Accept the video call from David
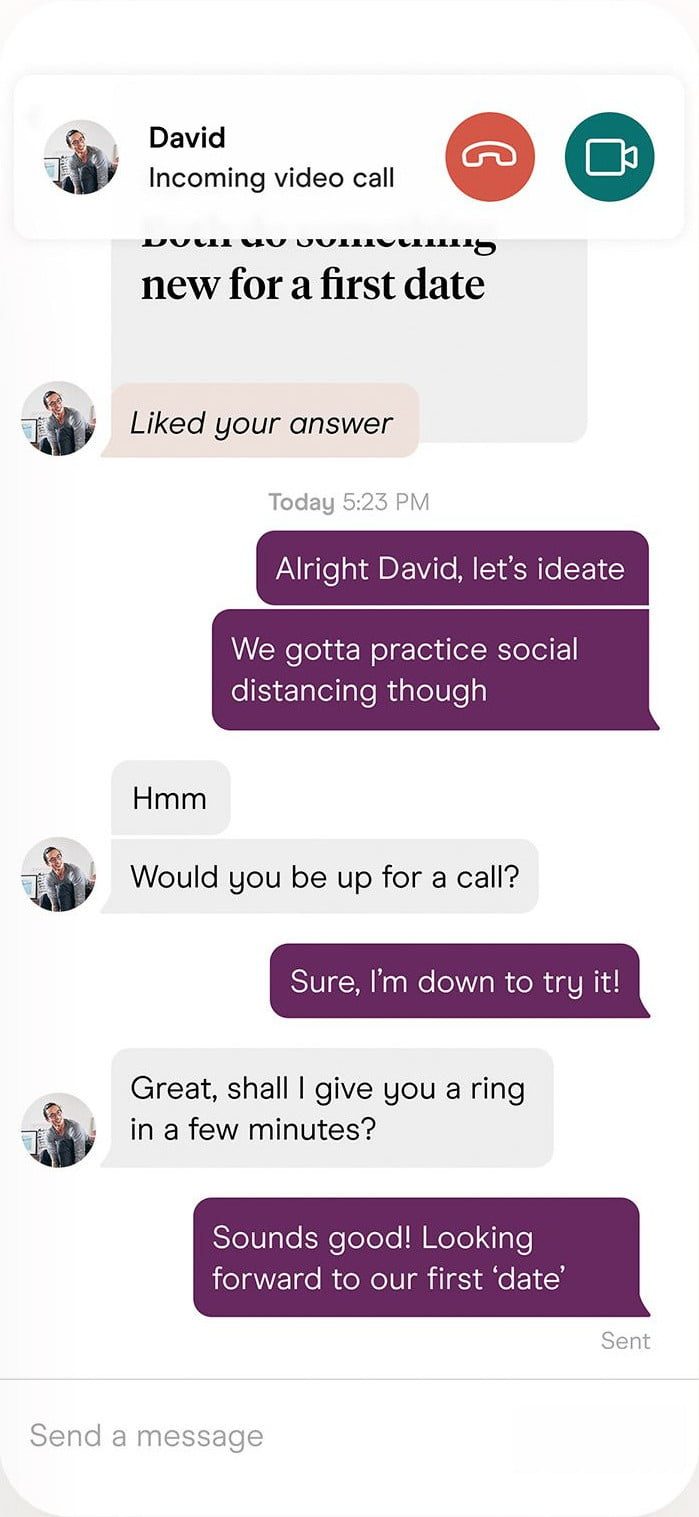The height and width of the screenshot is (1517, 699). 609,157
